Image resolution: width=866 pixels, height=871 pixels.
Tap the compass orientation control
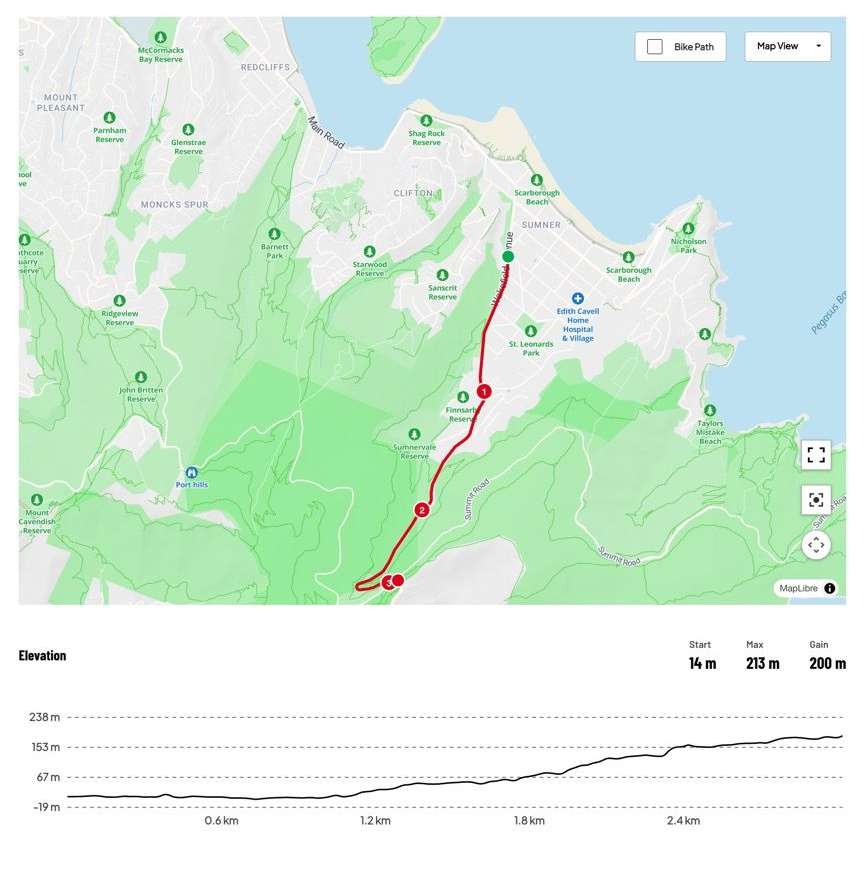coord(816,545)
